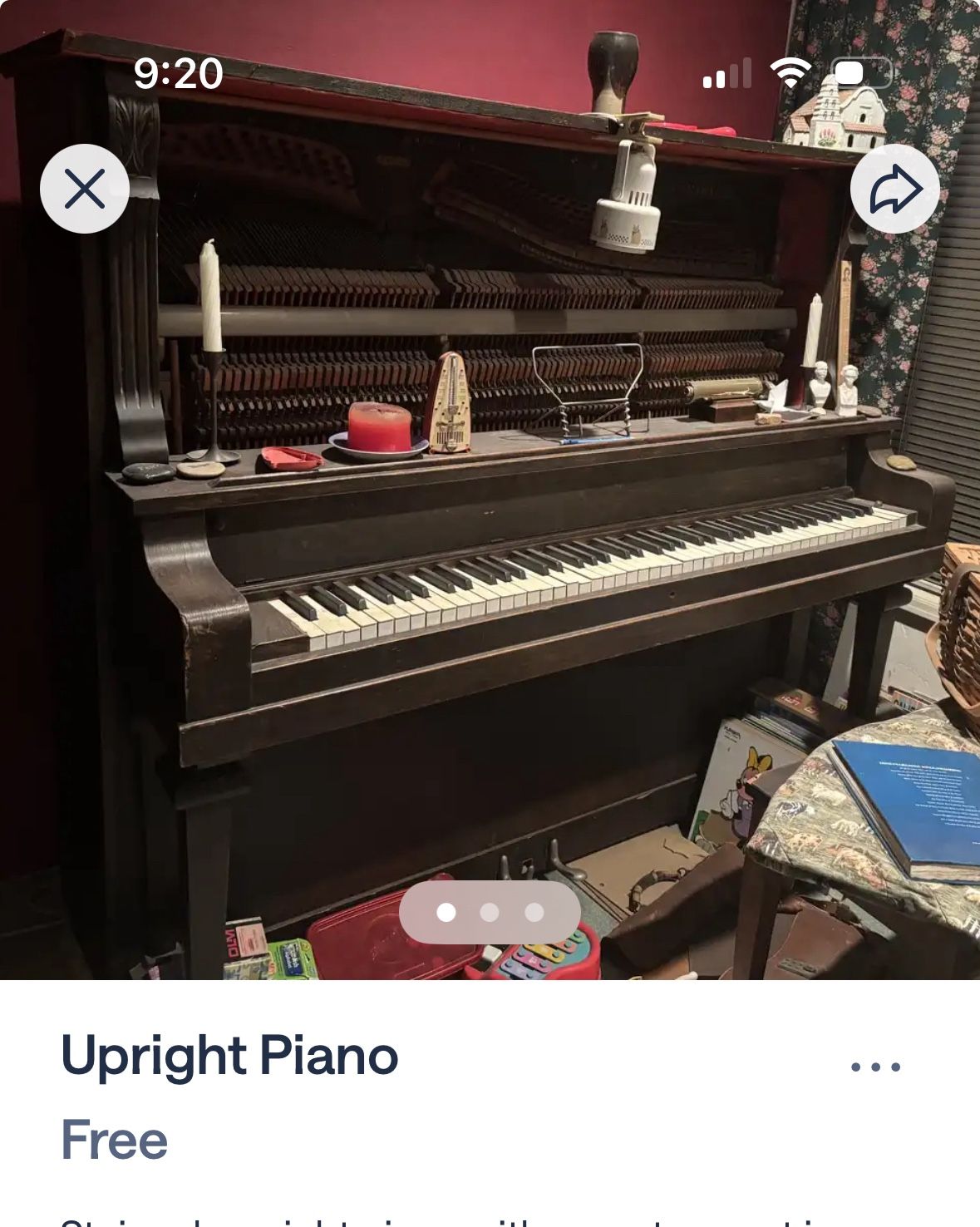Screen dimensions: 980x1227
Task: Close the Upright Piano listing
Action: click(x=85, y=189)
